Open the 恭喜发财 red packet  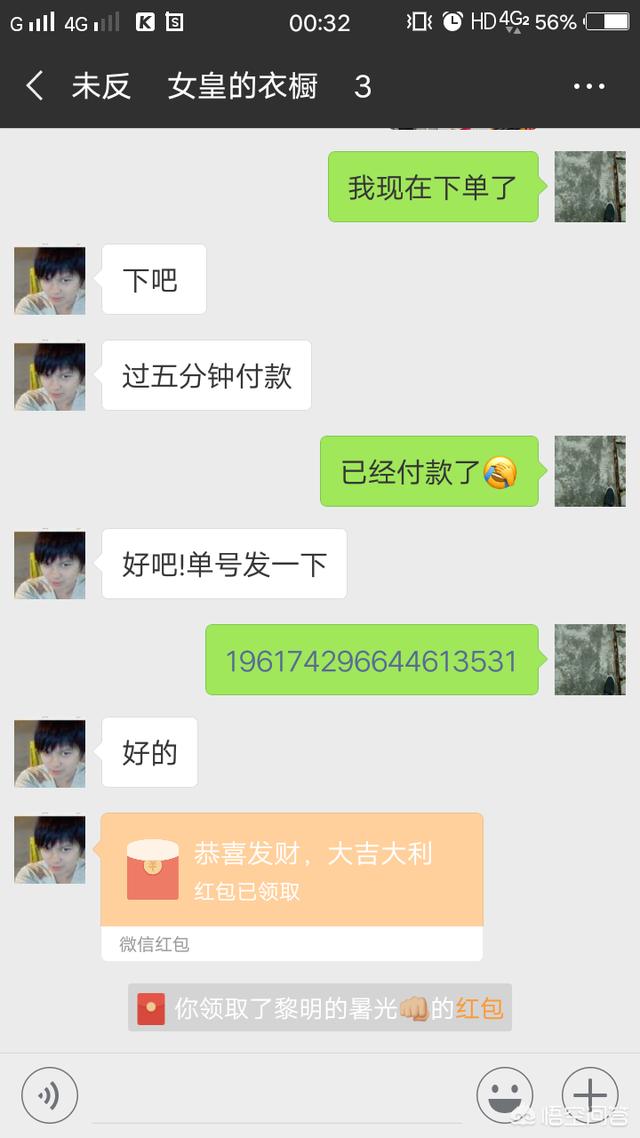click(292, 870)
